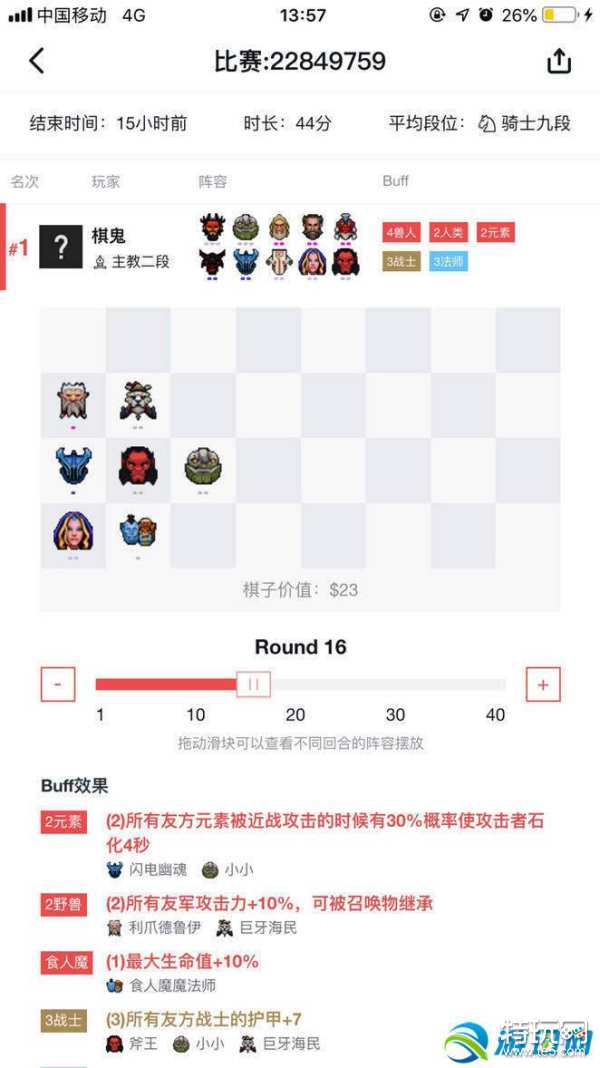Go back using the top-left arrow
The image size is (600, 1068).
click(37, 61)
